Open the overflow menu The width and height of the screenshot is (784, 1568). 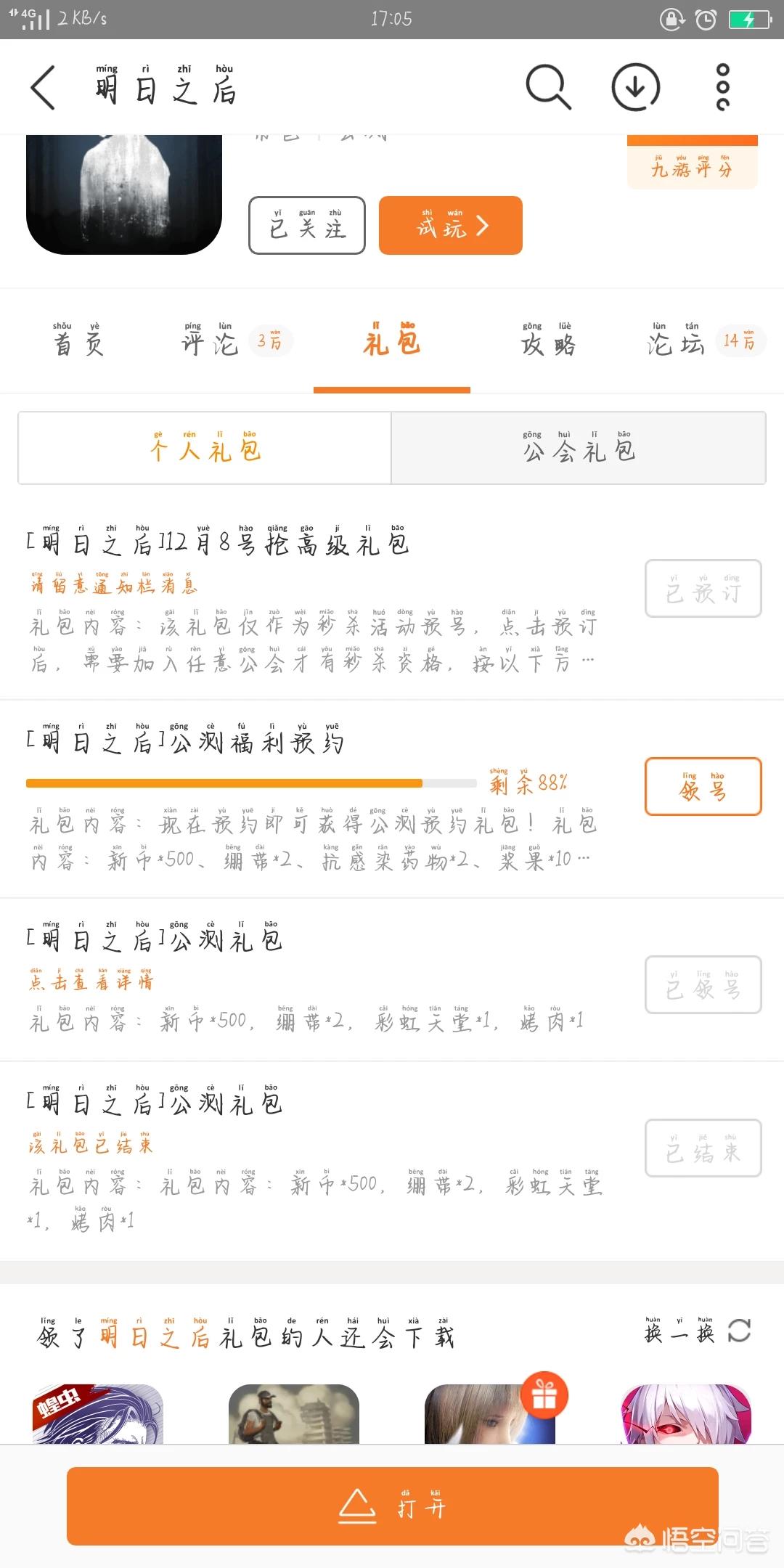[x=722, y=88]
